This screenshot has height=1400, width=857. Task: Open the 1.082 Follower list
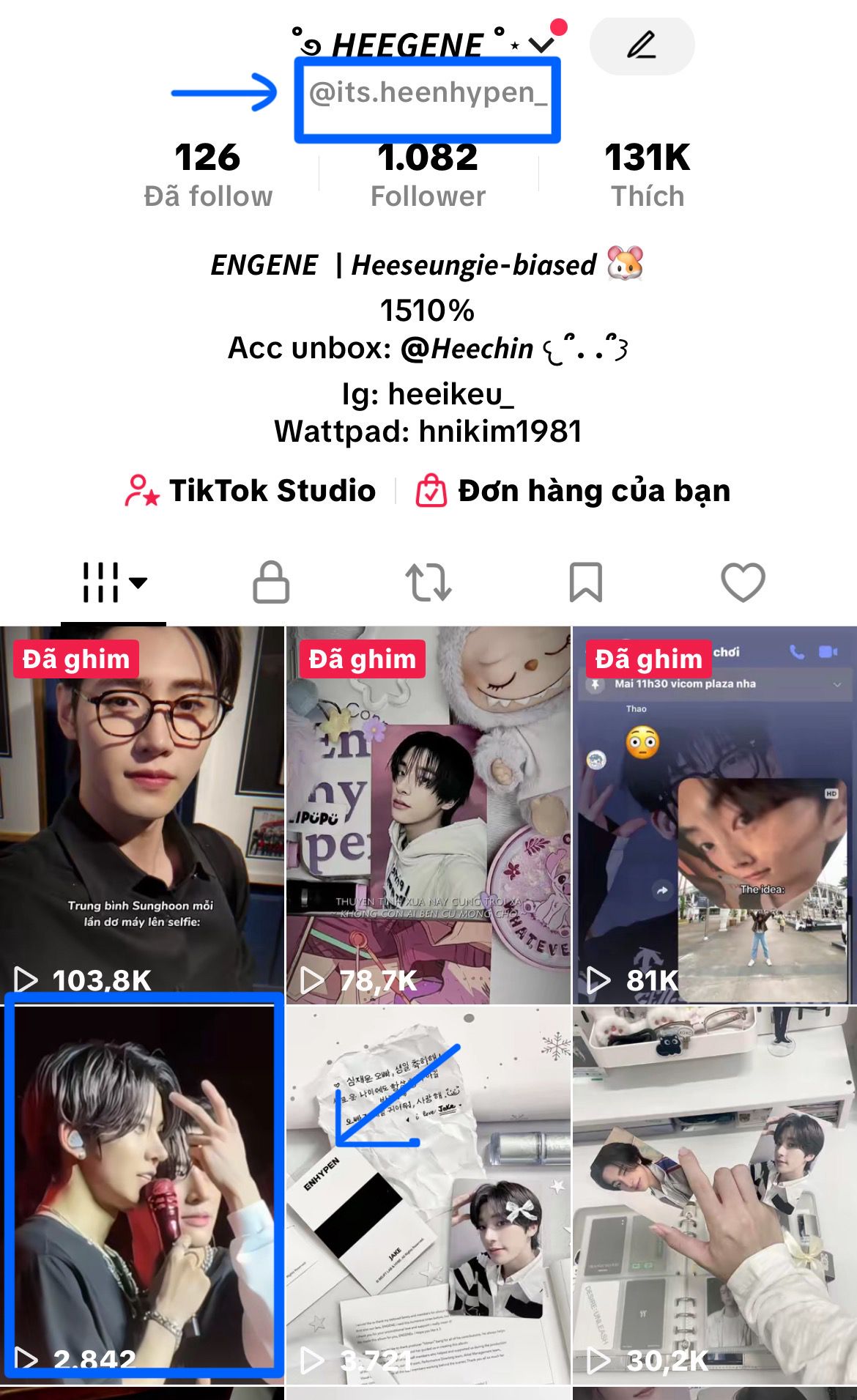click(x=428, y=175)
